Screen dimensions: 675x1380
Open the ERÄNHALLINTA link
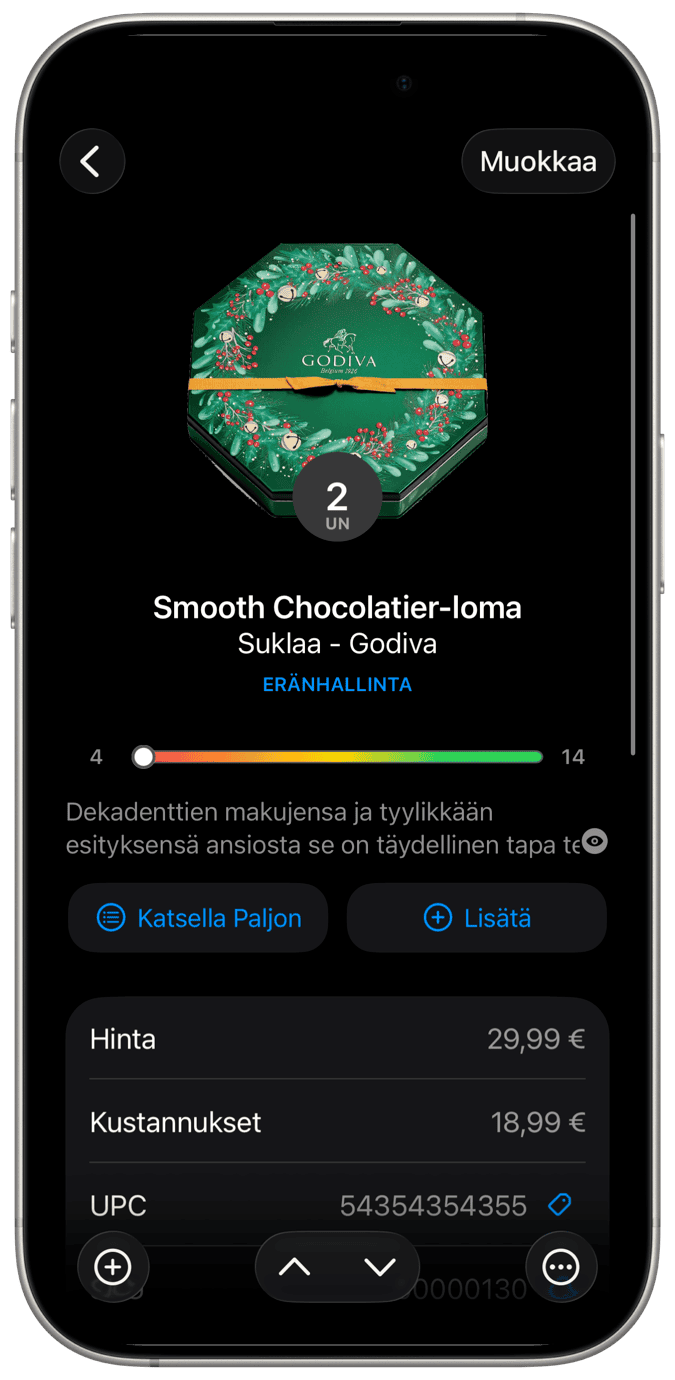[x=337, y=685]
